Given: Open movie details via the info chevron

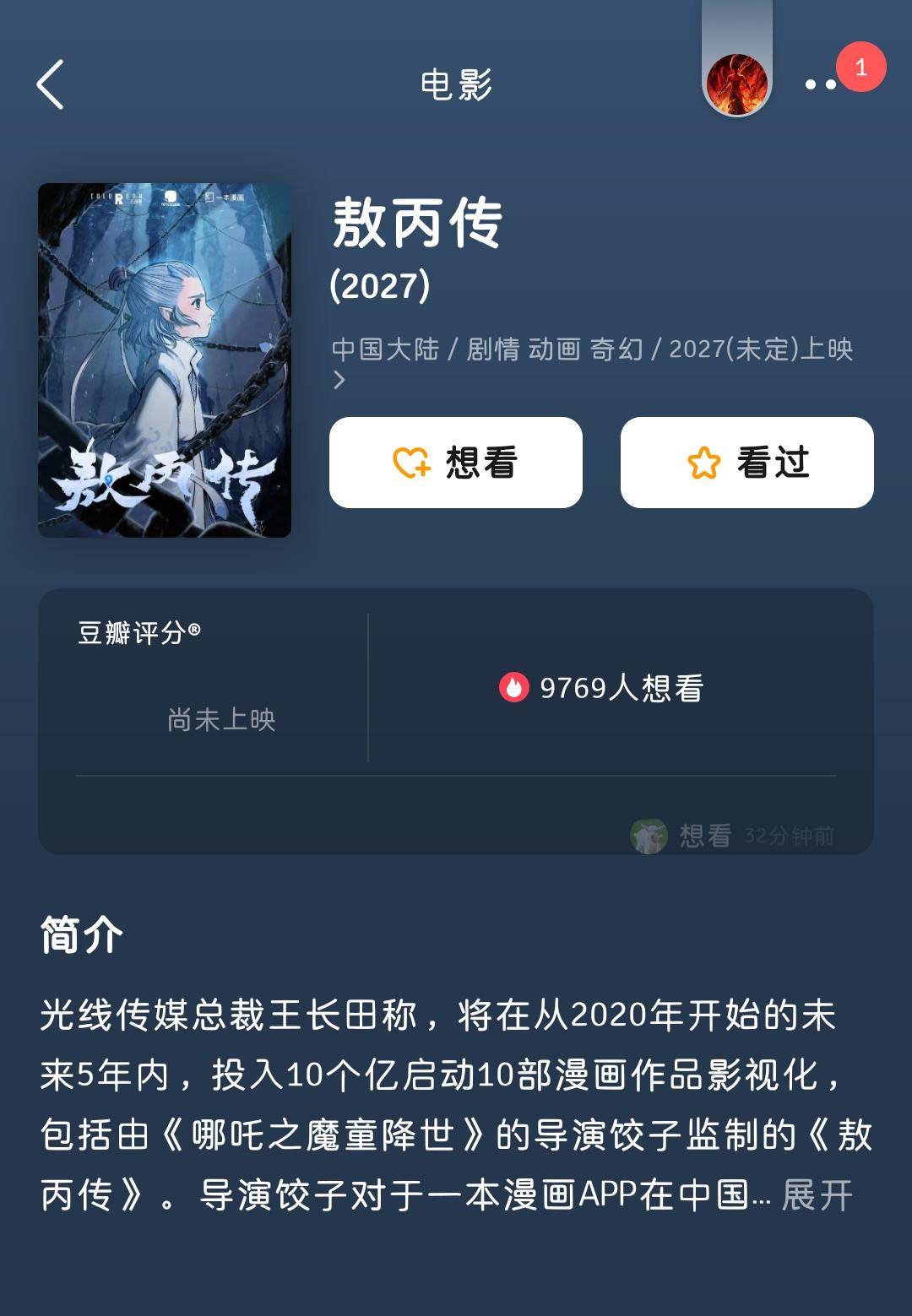Looking at the screenshot, I should coord(339,381).
